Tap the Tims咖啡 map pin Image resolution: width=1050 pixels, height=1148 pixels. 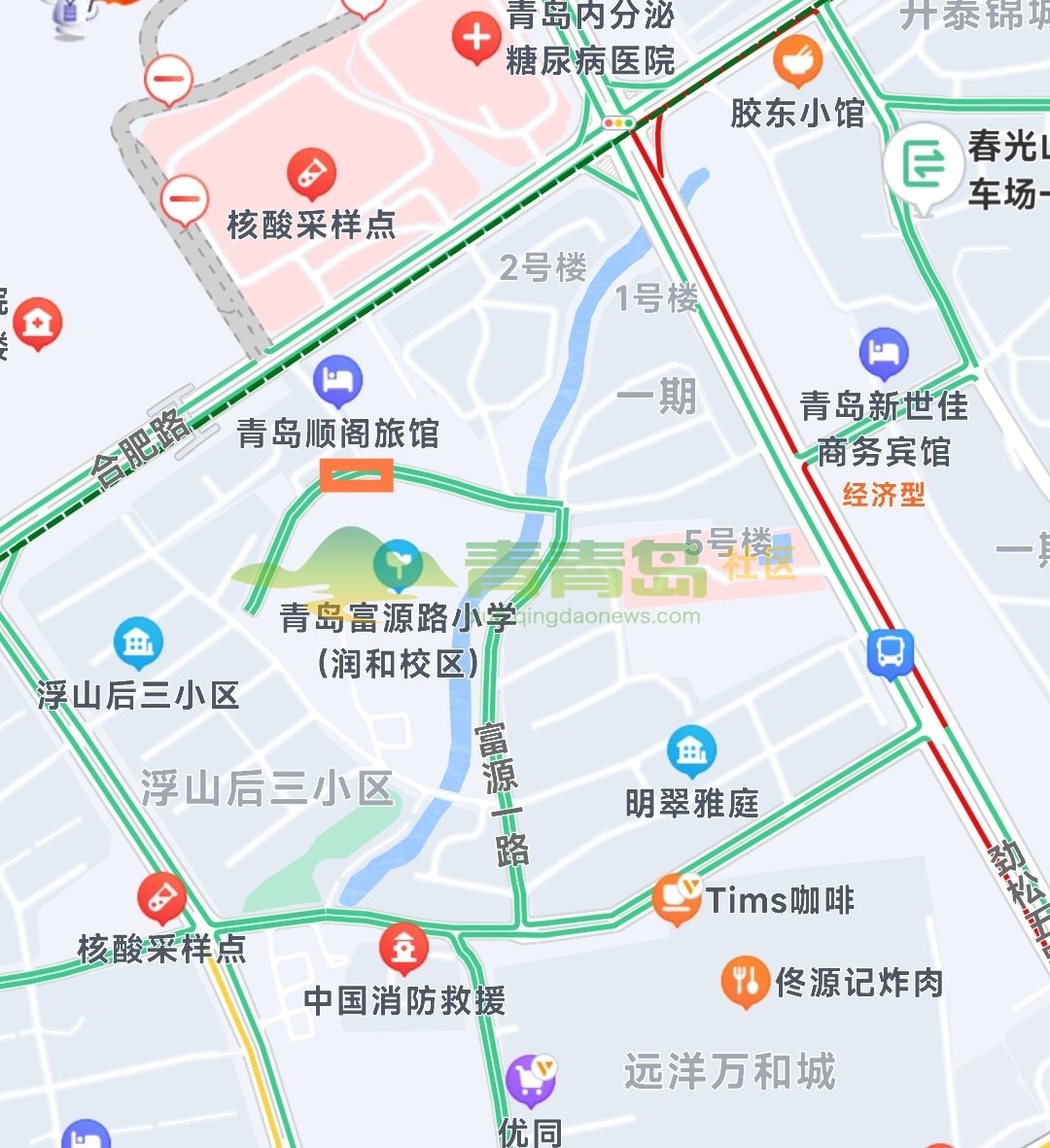pos(677,898)
